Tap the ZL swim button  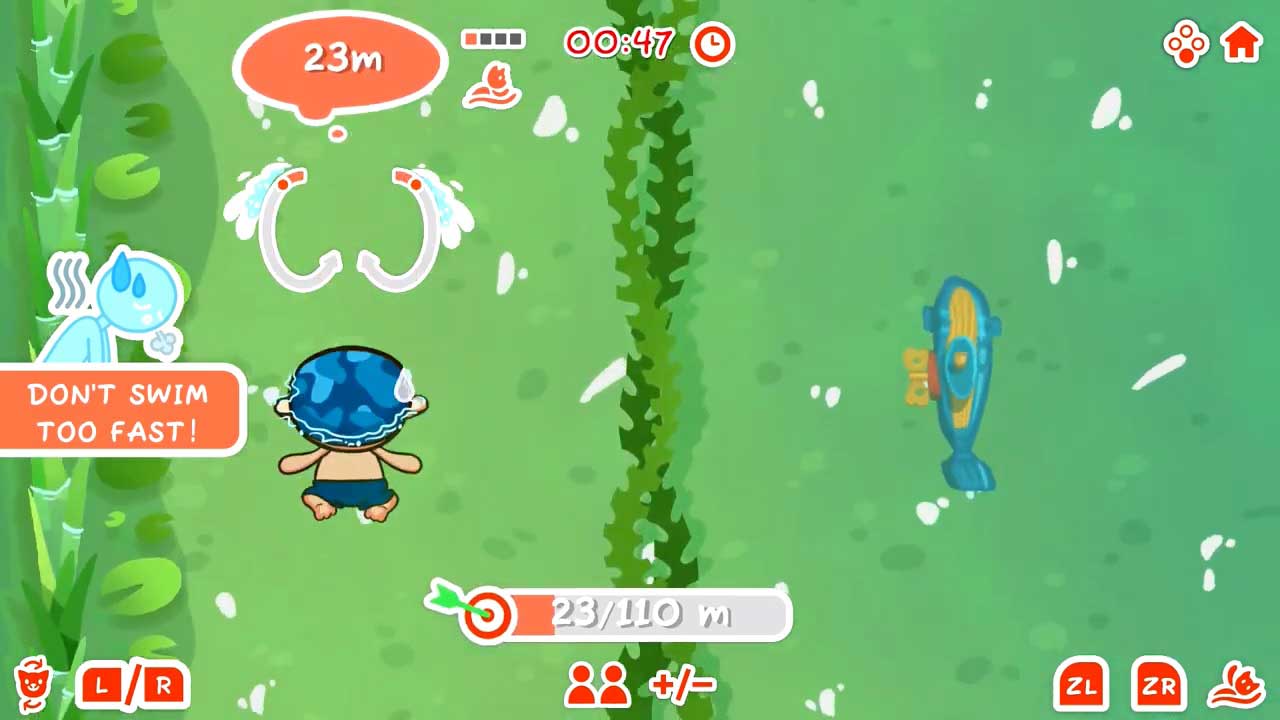coord(1081,686)
